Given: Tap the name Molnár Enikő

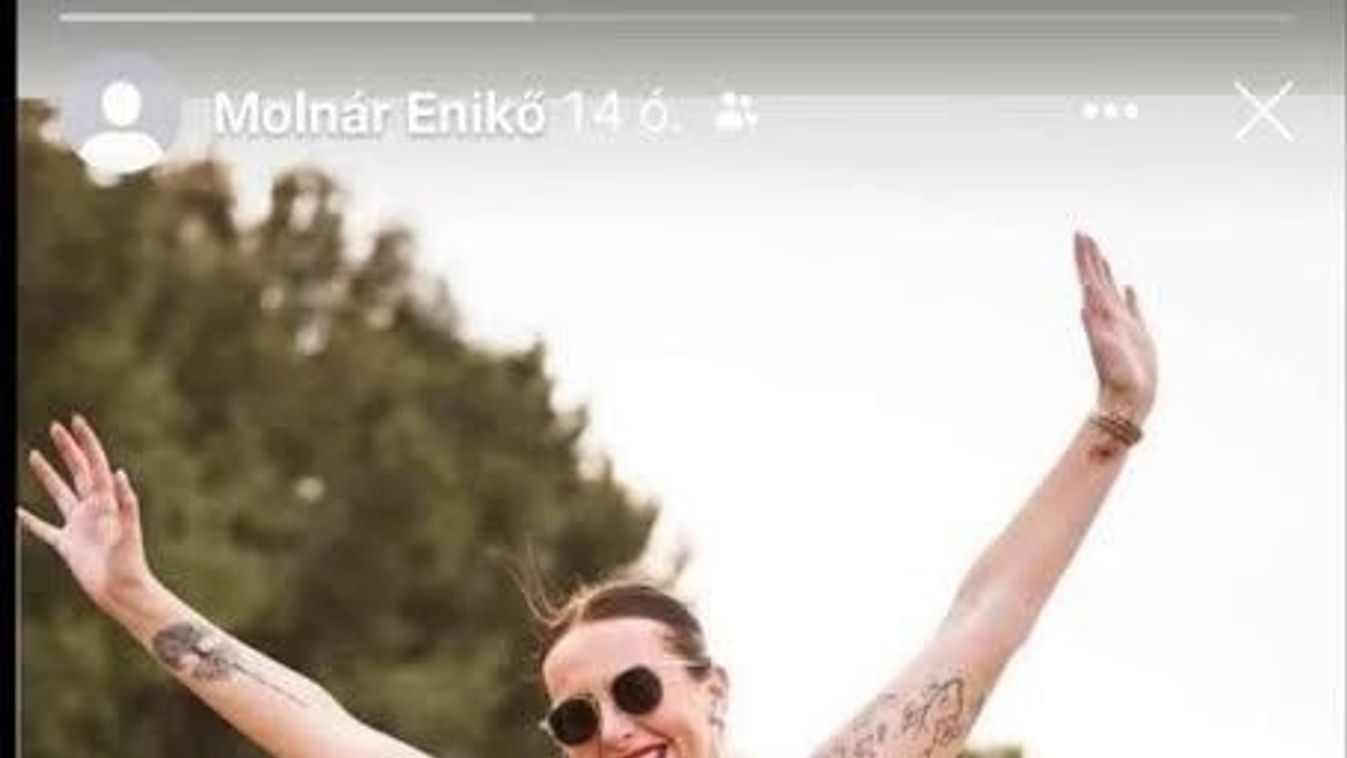Looking at the screenshot, I should coord(379,116).
